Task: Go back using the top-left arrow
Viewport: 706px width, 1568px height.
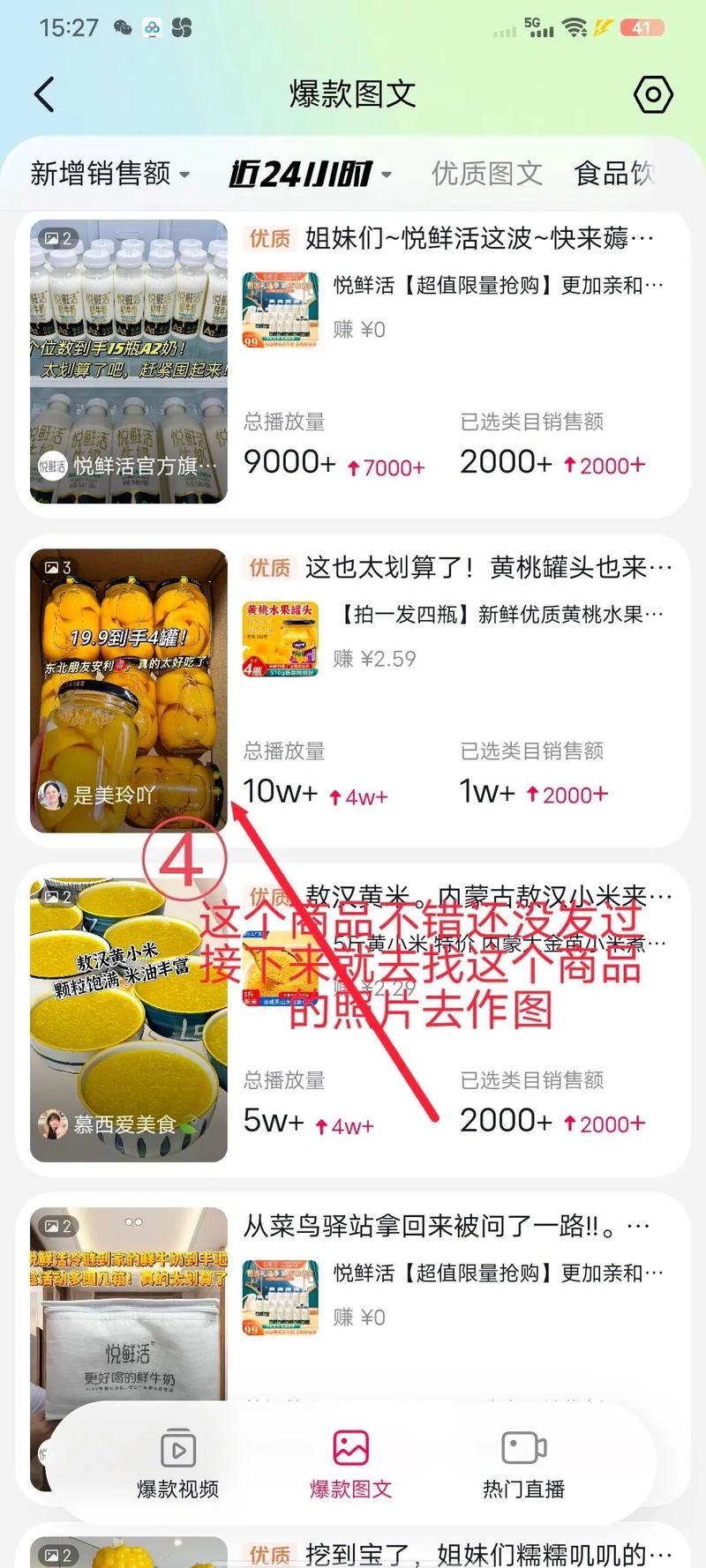Action: [x=44, y=94]
